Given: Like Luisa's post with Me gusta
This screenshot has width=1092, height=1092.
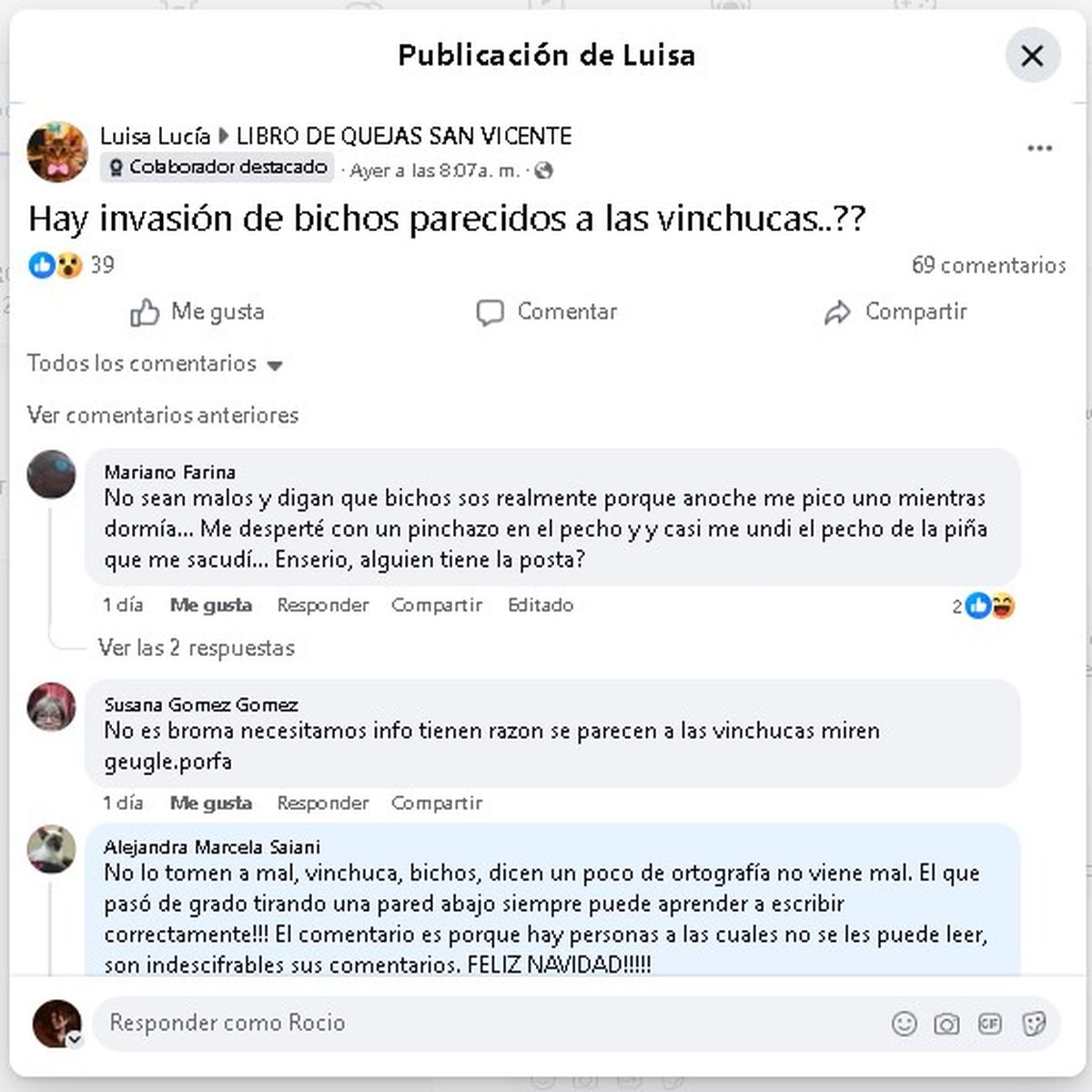Looking at the screenshot, I should (x=197, y=312).
